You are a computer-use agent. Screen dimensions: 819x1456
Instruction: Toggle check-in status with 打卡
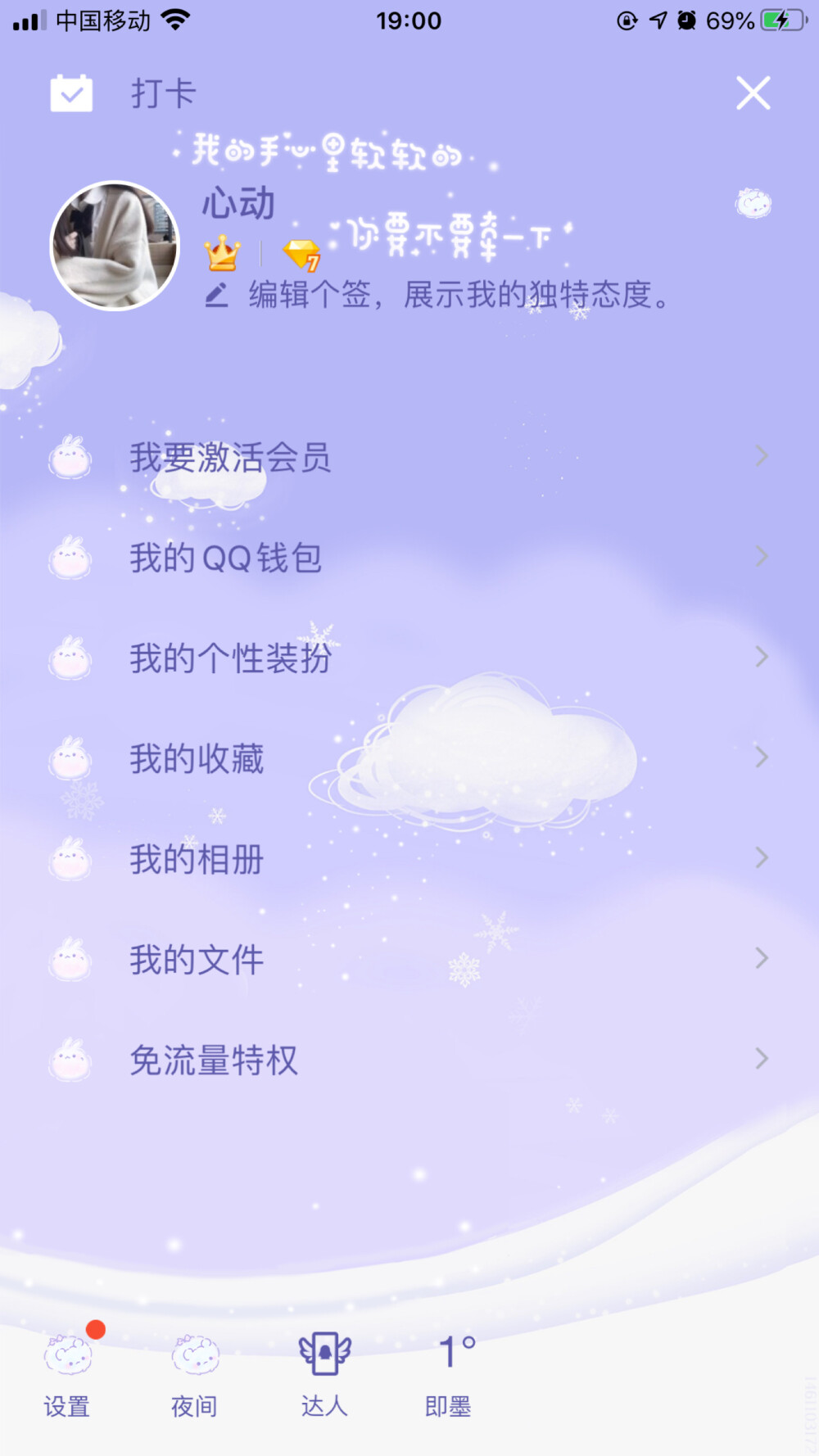tap(161, 93)
